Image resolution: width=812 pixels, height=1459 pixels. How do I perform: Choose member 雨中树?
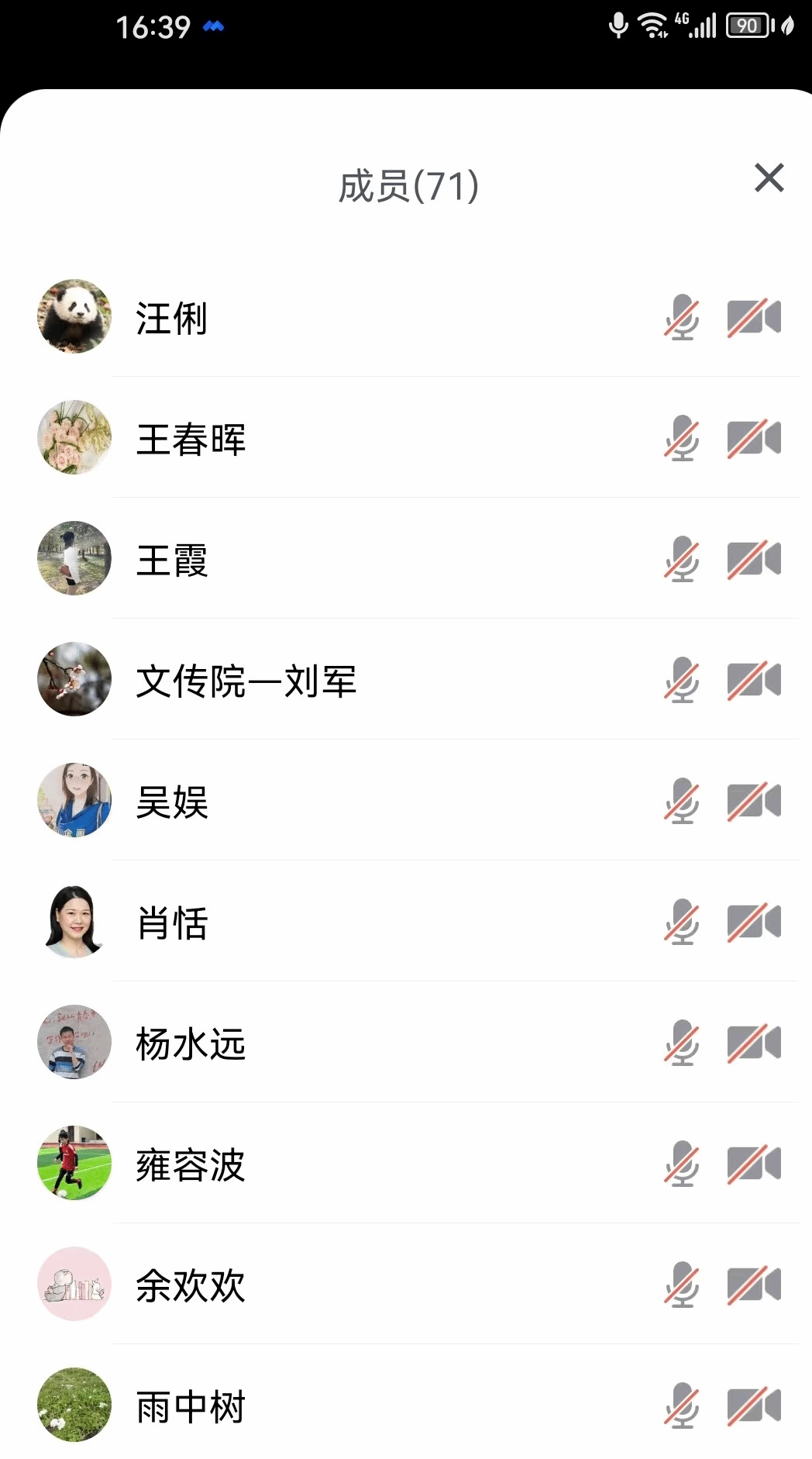point(191,1406)
